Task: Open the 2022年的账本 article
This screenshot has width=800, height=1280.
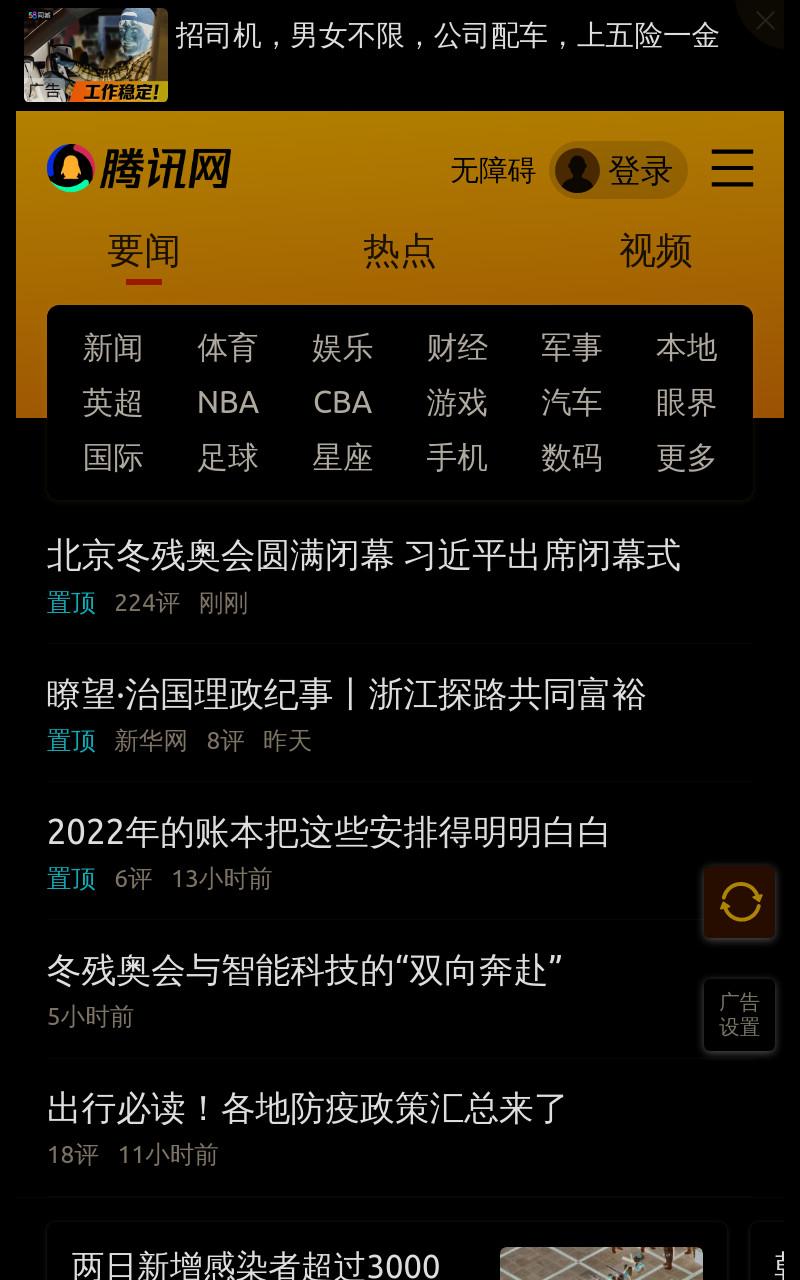Action: coord(328,832)
